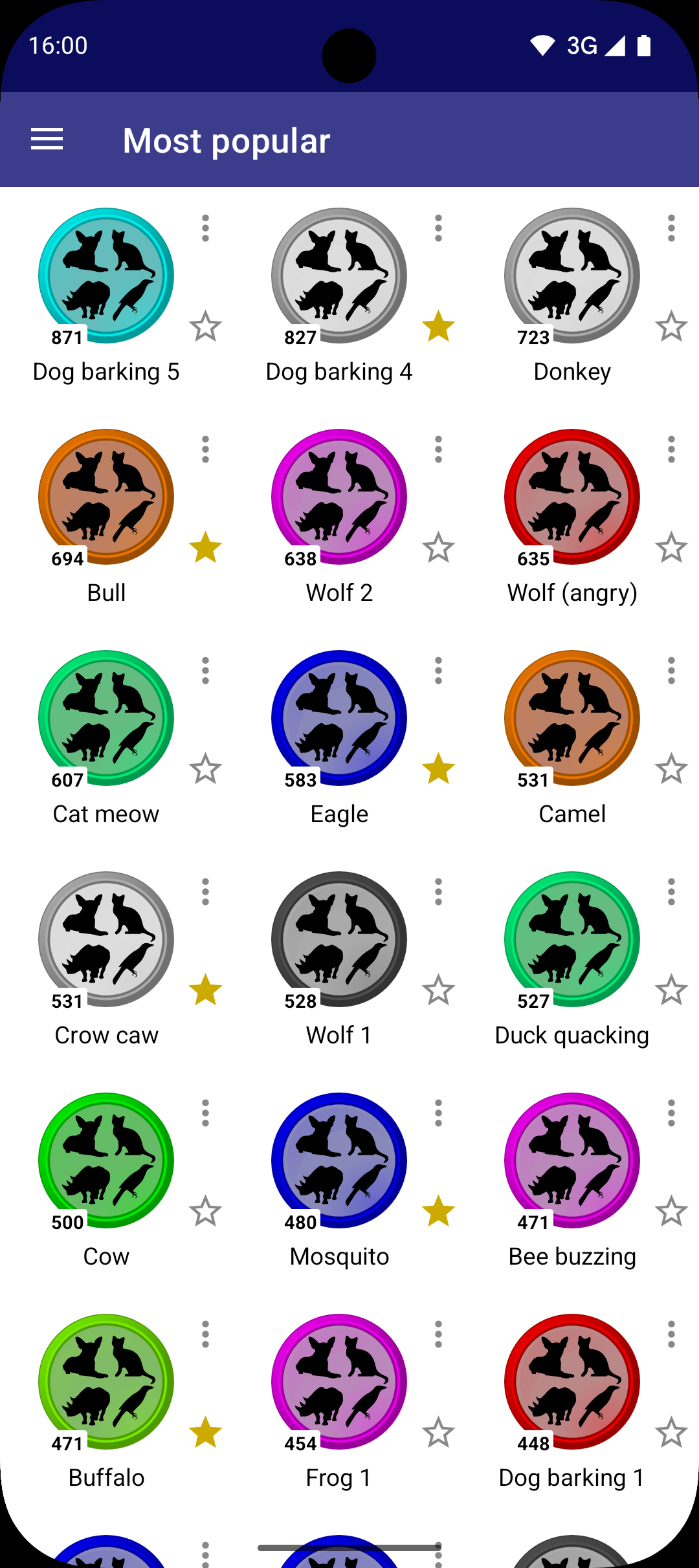Add Duck quacking to favorites
The height and width of the screenshot is (1568, 699).
[x=671, y=990]
